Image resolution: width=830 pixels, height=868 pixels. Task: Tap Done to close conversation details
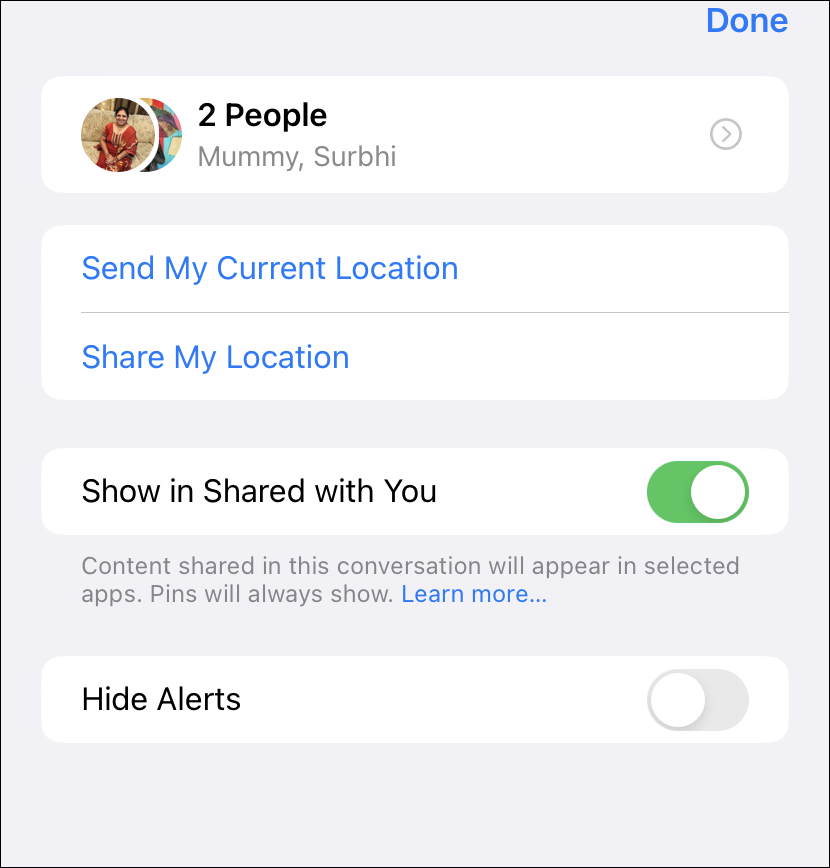point(746,20)
